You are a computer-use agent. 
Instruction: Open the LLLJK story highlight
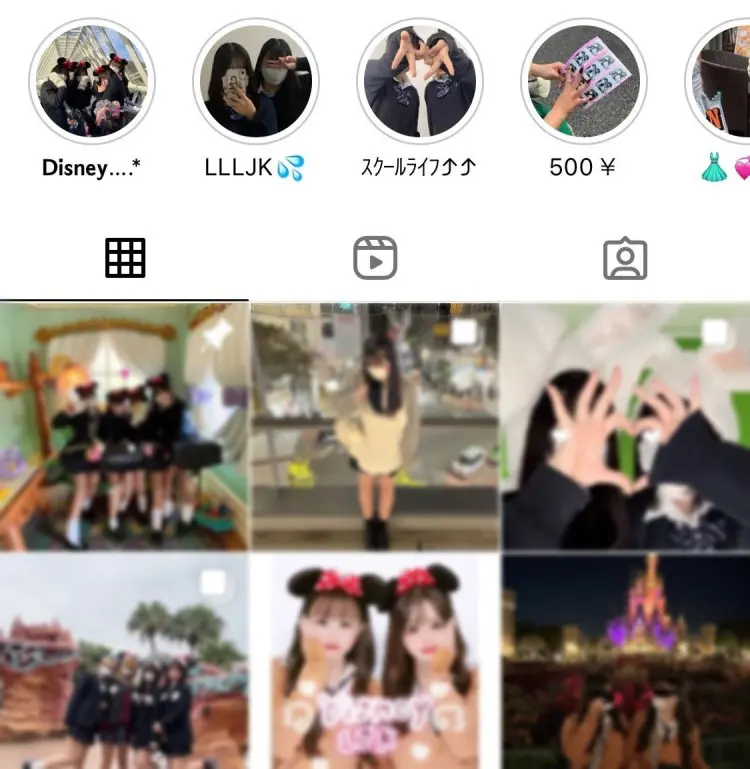tap(256, 80)
